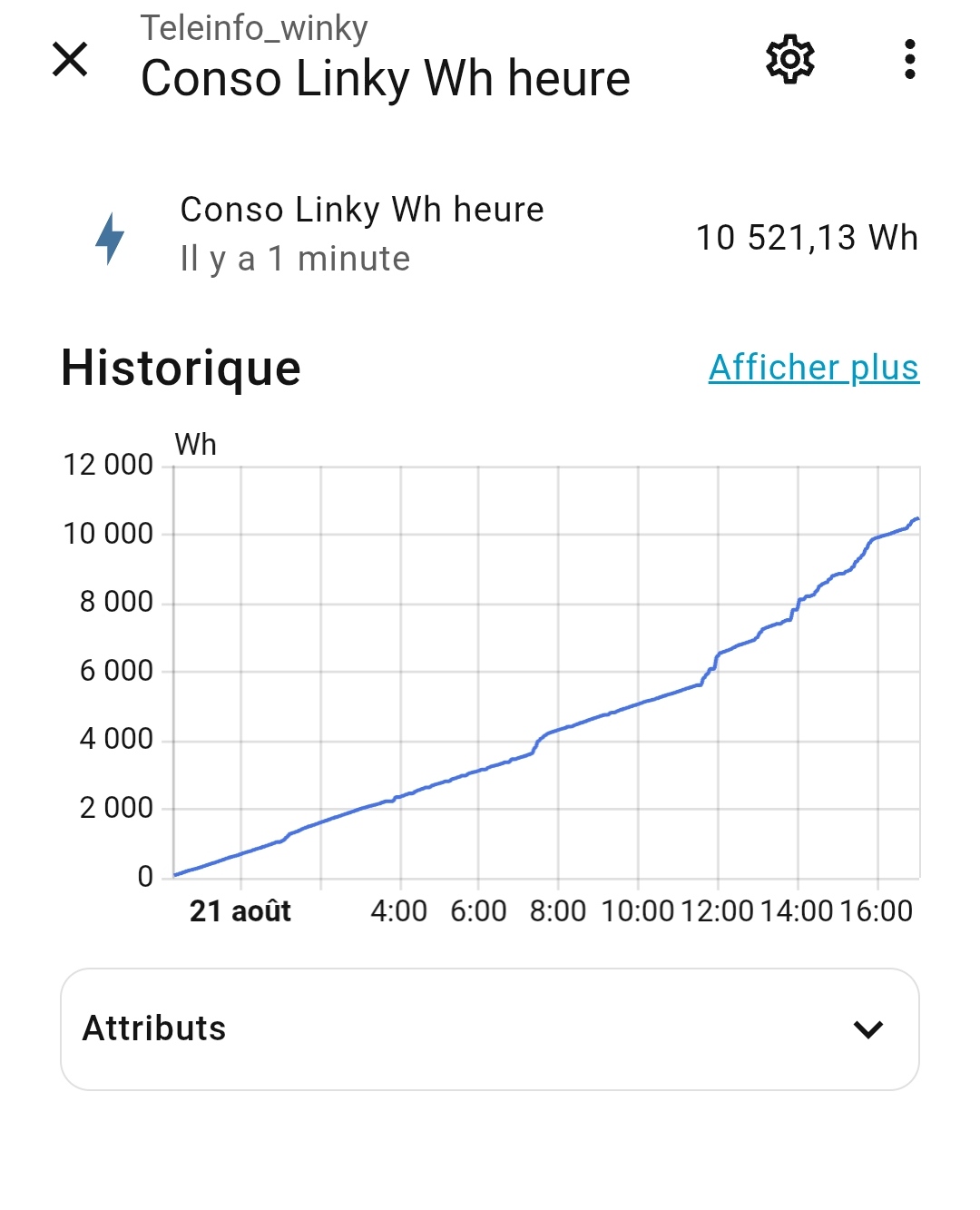Expand the Attributs section
This screenshot has width=980, height=1210.
click(x=490, y=1029)
